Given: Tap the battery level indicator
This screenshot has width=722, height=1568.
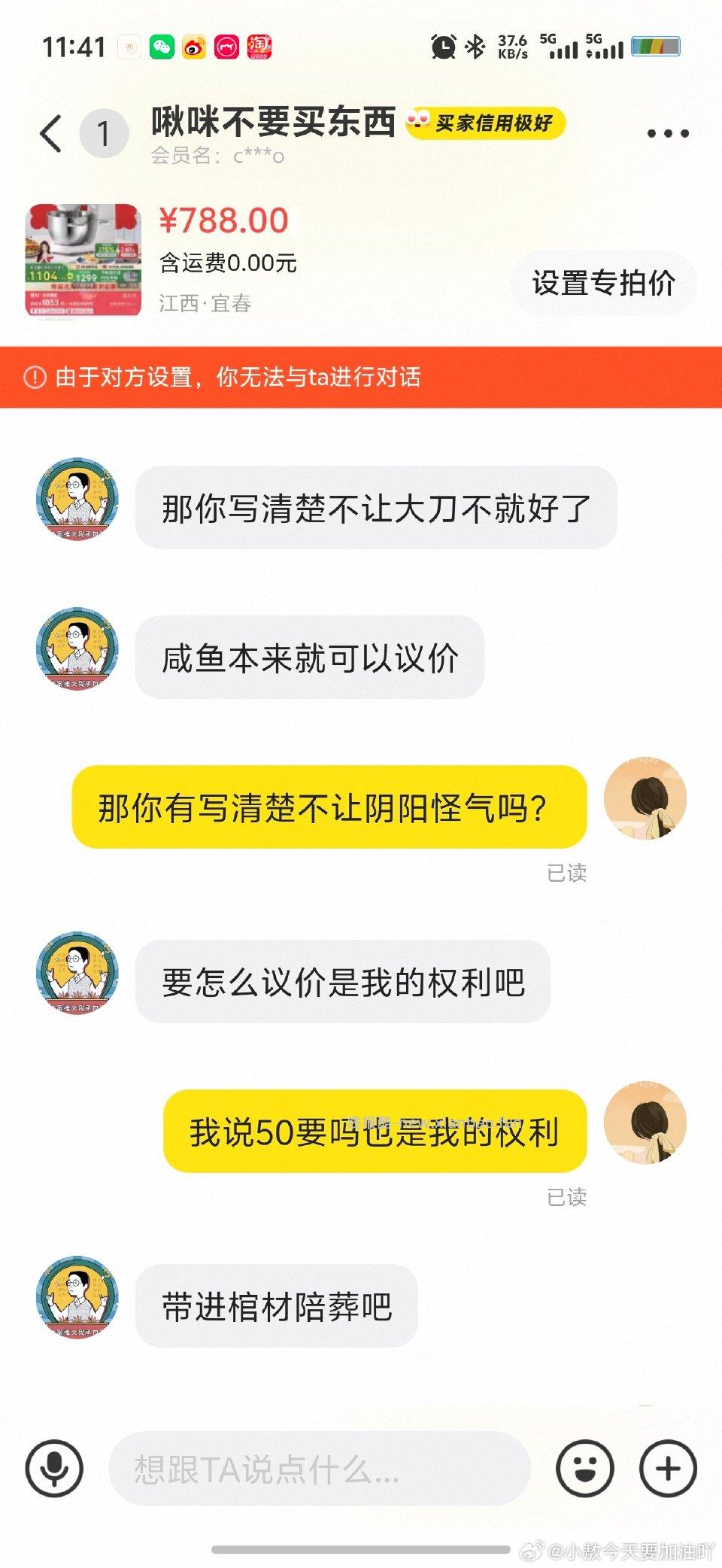Looking at the screenshot, I should click(x=656, y=47).
